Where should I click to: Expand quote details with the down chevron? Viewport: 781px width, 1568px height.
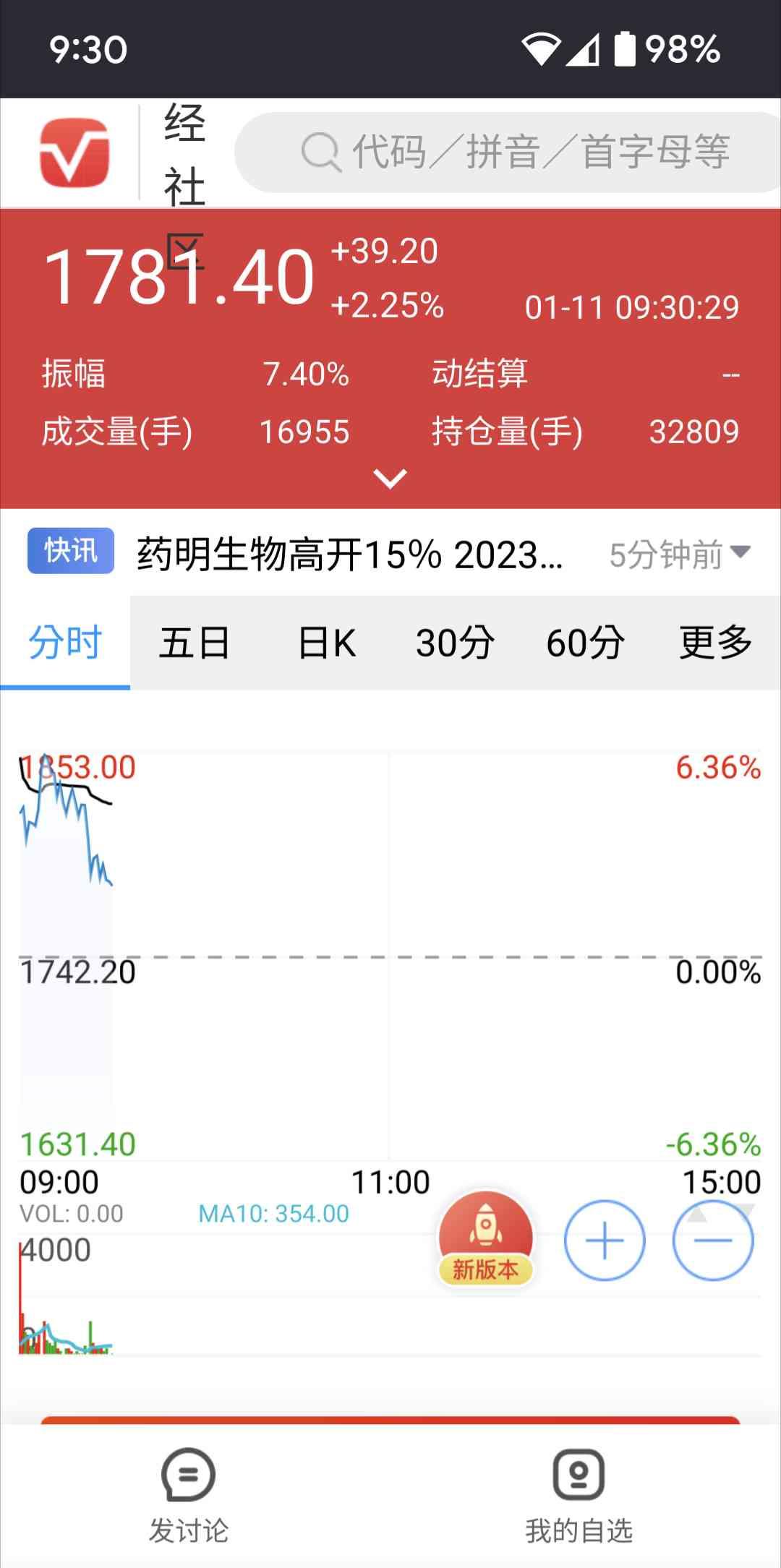pos(390,478)
